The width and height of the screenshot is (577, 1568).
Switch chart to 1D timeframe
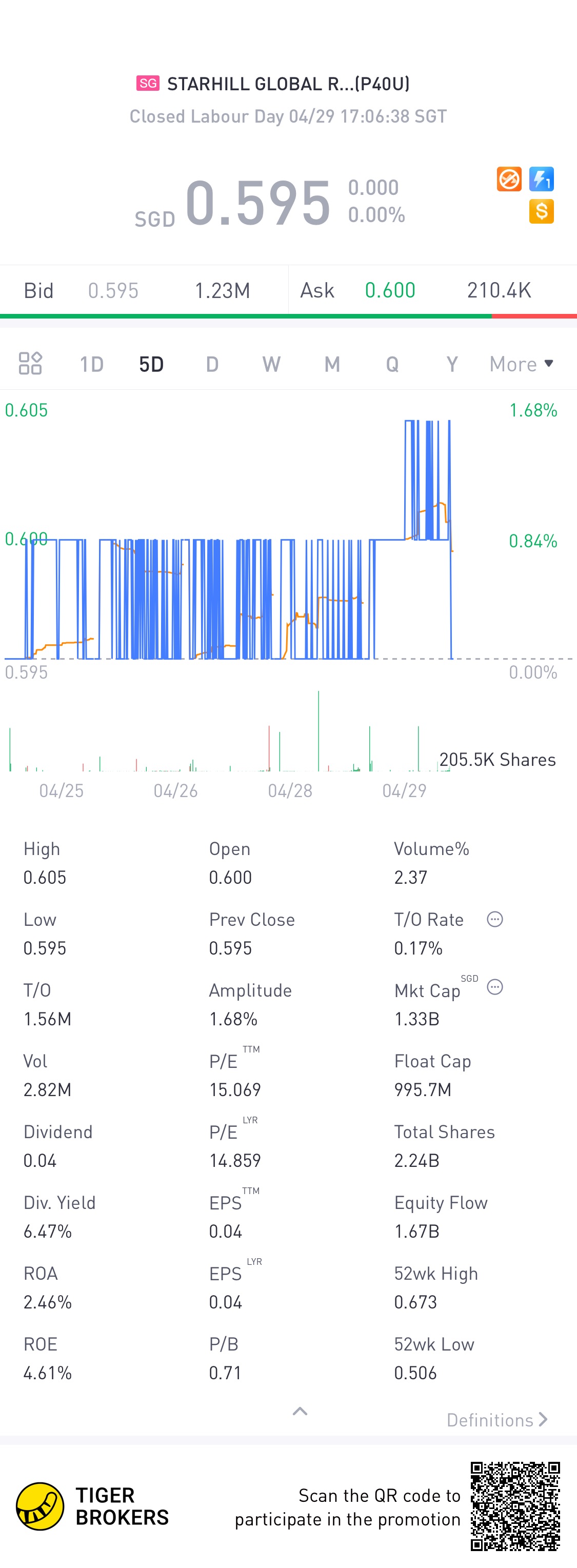pyautogui.click(x=91, y=364)
